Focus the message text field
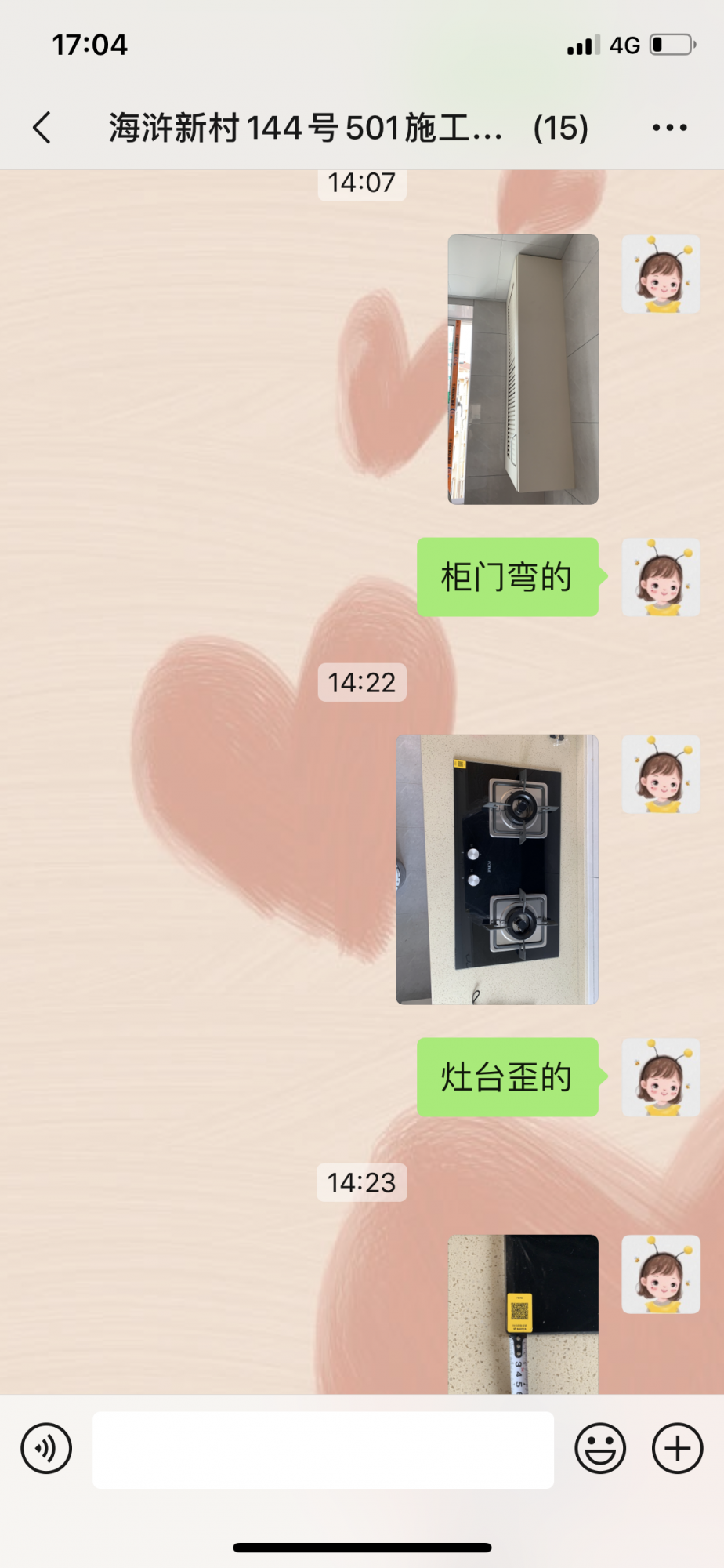This screenshot has width=724, height=1568. (x=323, y=1449)
